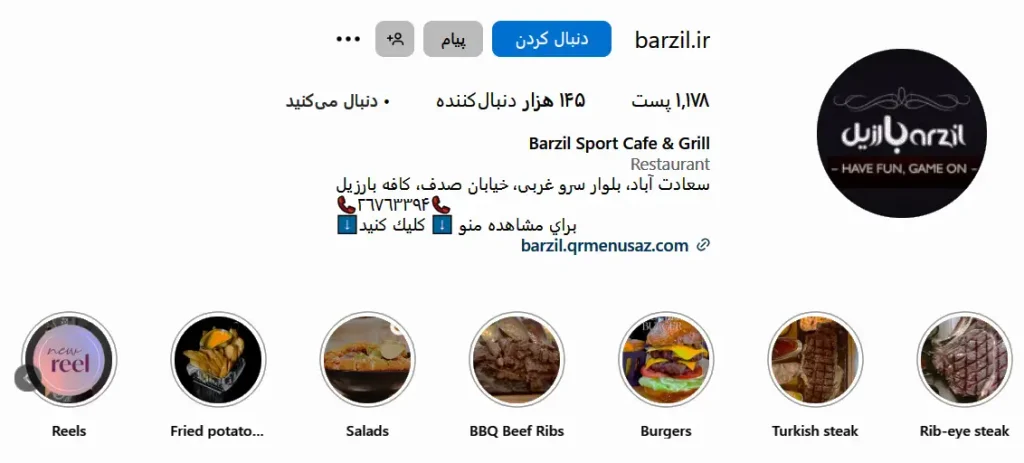Image resolution: width=1024 pixels, height=463 pixels.
Task: Open suggested accounts via add-person icon
Action: (x=395, y=39)
